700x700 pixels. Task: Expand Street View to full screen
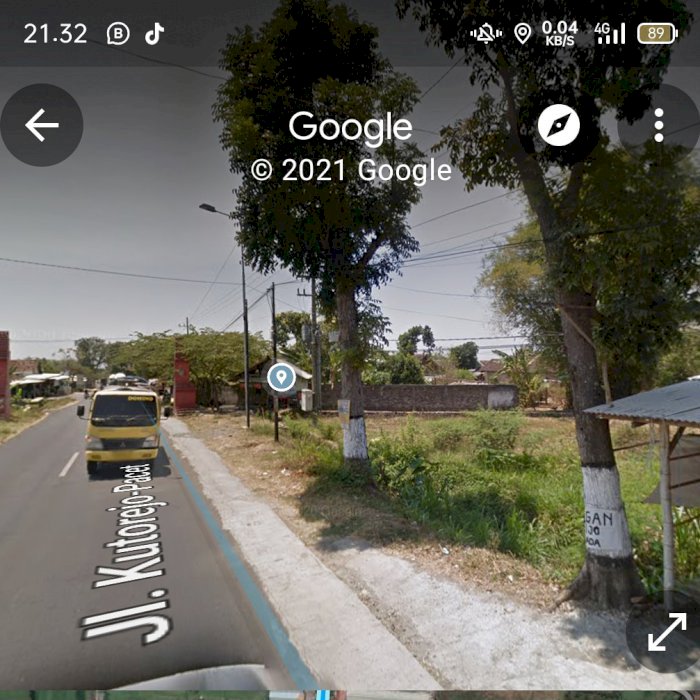coord(666,632)
